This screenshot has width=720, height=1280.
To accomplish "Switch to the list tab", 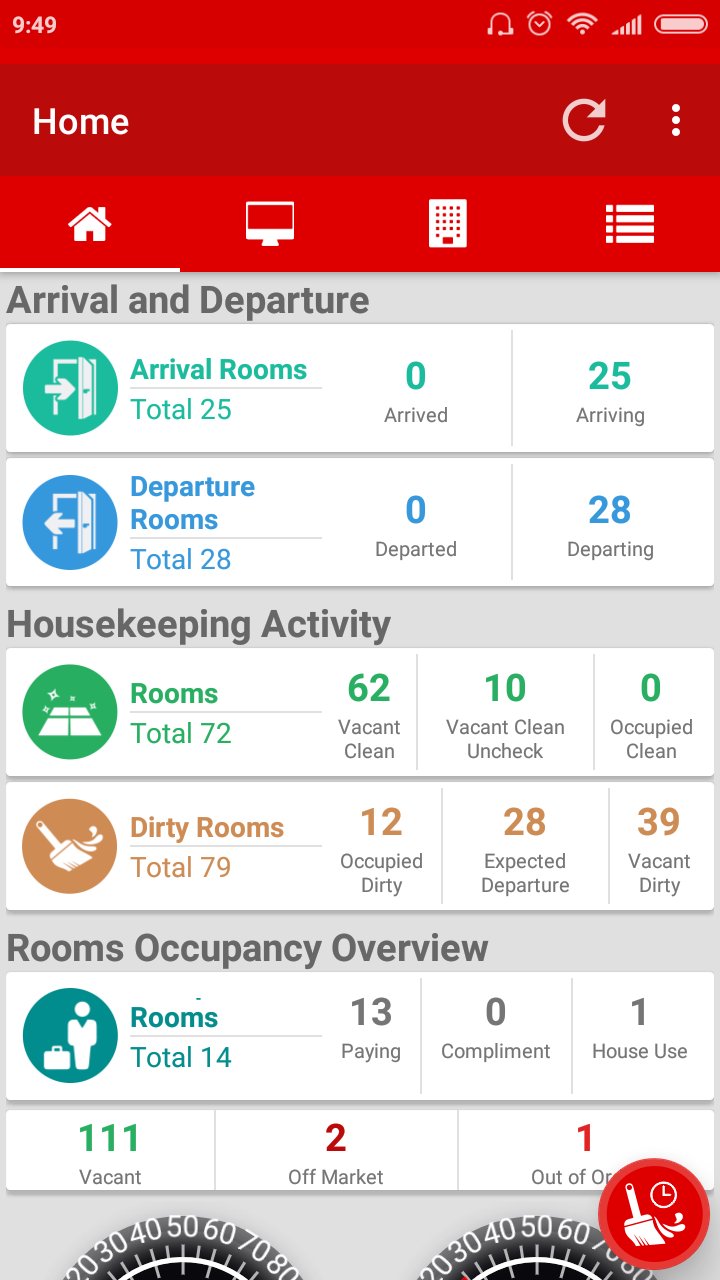I will click(x=630, y=223).
